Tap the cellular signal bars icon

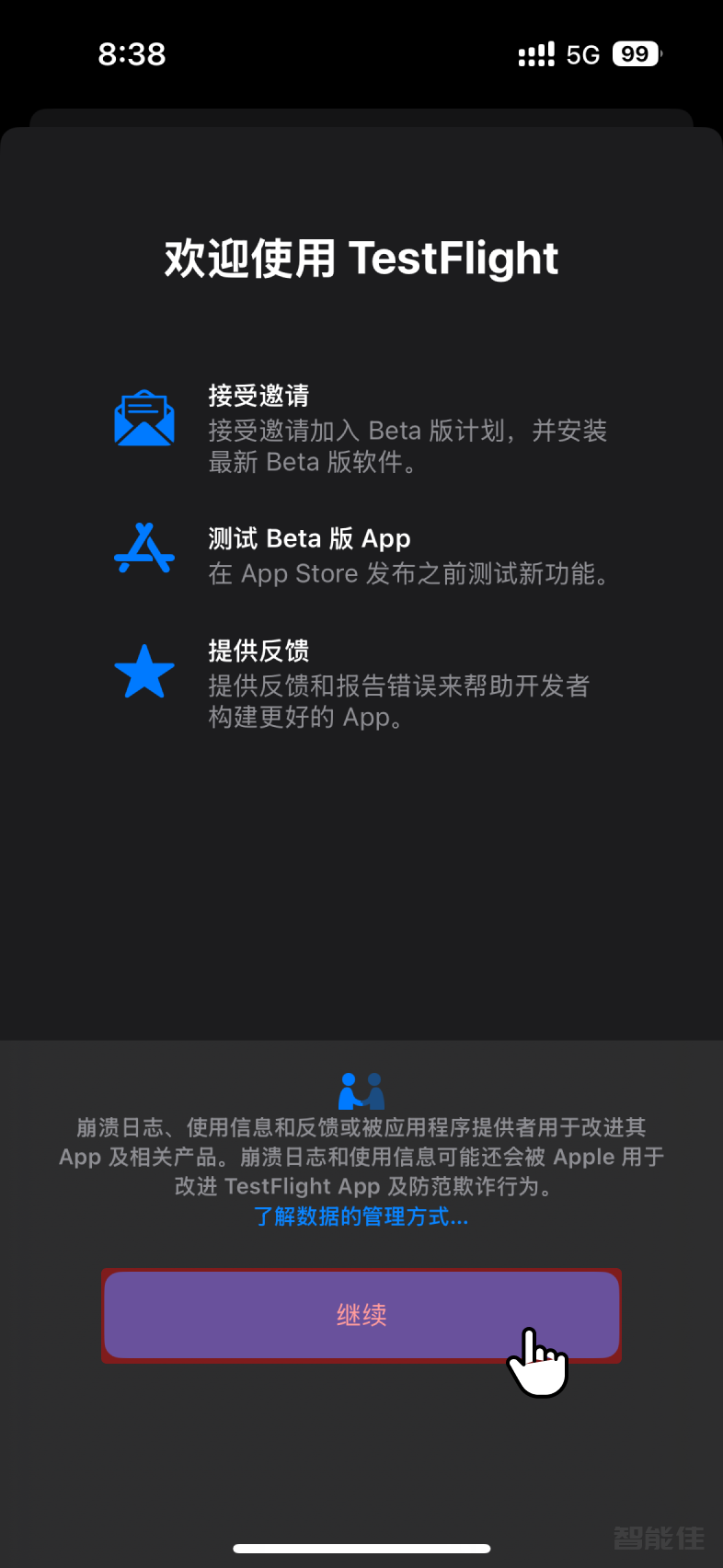pyautogui.click(x=536, y=53)
